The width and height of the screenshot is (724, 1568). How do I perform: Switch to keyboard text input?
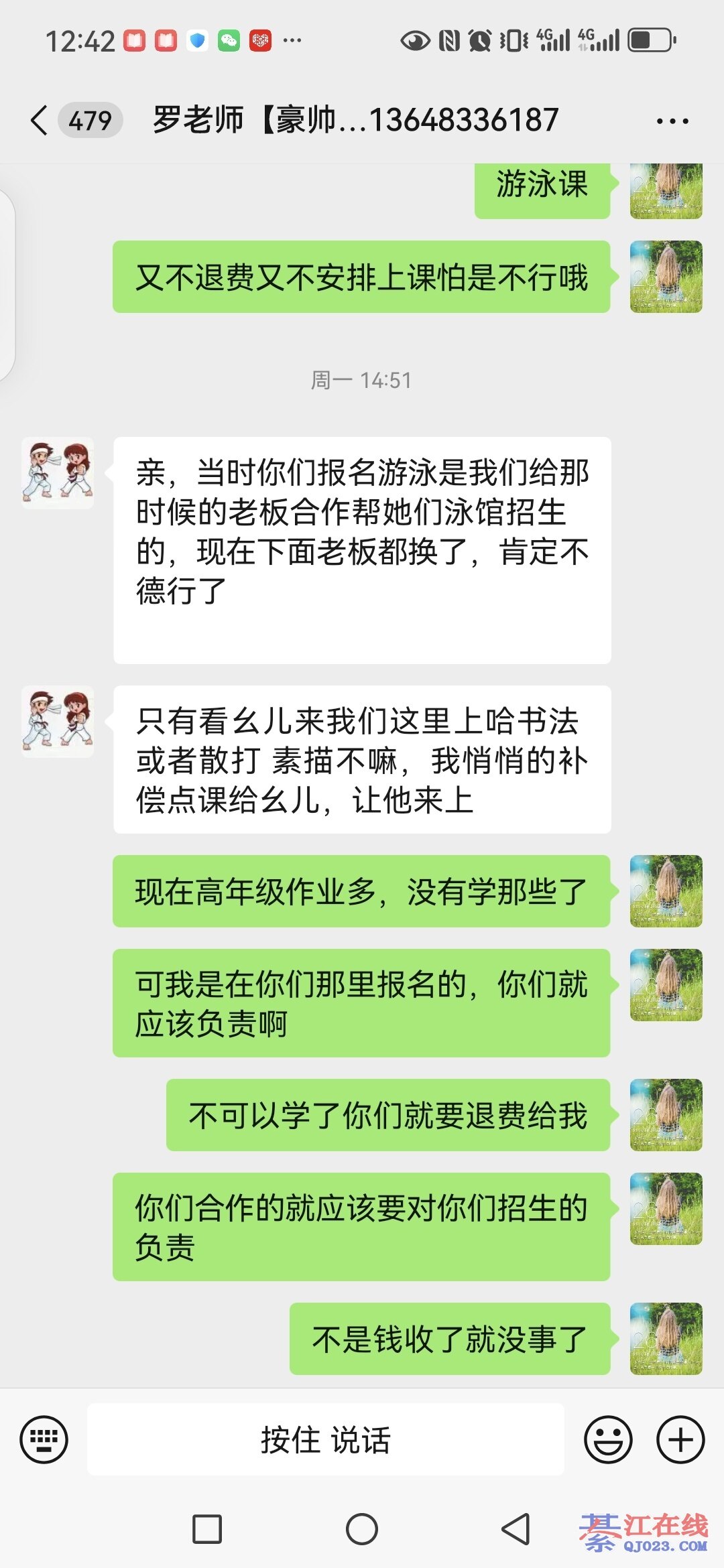click(x=44, y=1439)
